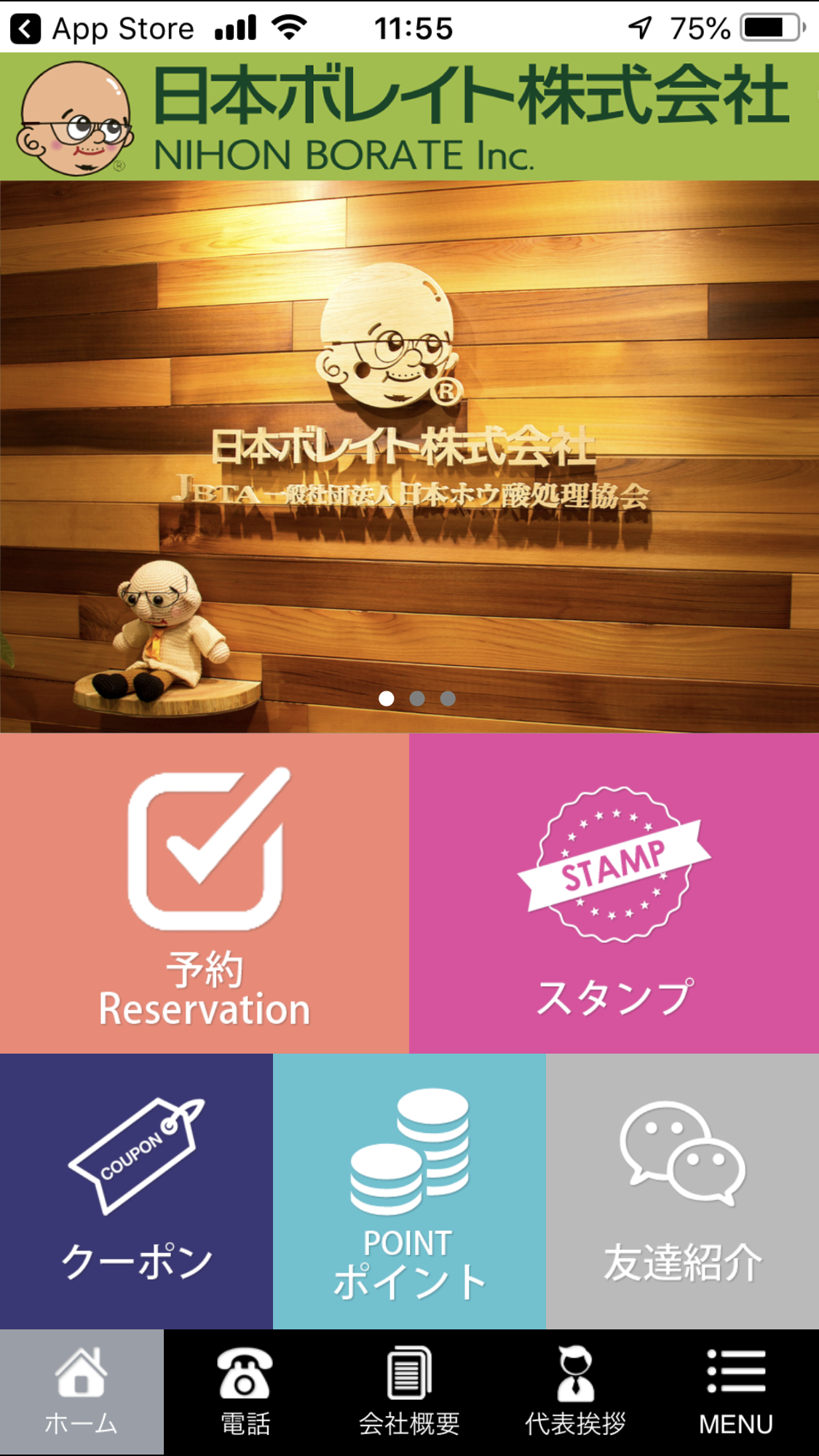The image size is (819, 1456).
Task: Tap the office sign banner image
Action: point(409,456)
